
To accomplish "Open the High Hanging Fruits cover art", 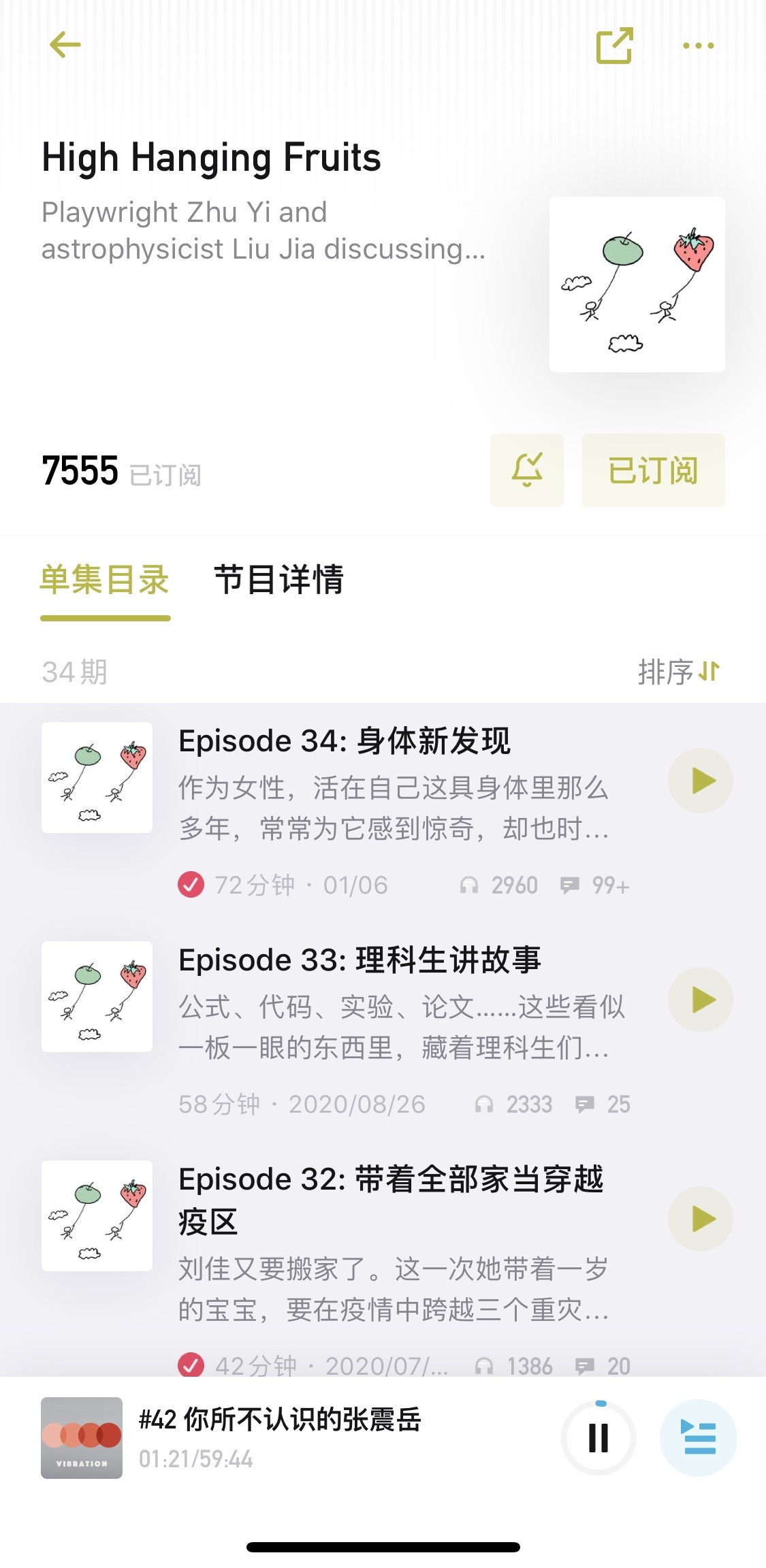I will [x=637, y=284].
